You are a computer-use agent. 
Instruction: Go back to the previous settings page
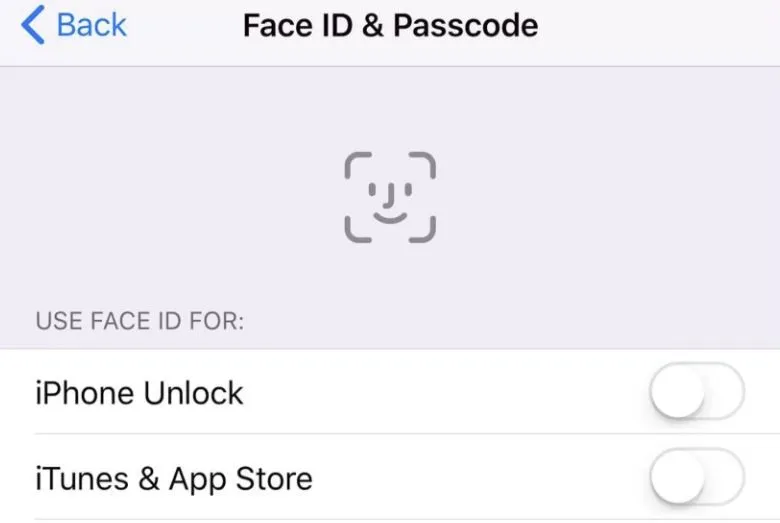[x=74, y=26]
